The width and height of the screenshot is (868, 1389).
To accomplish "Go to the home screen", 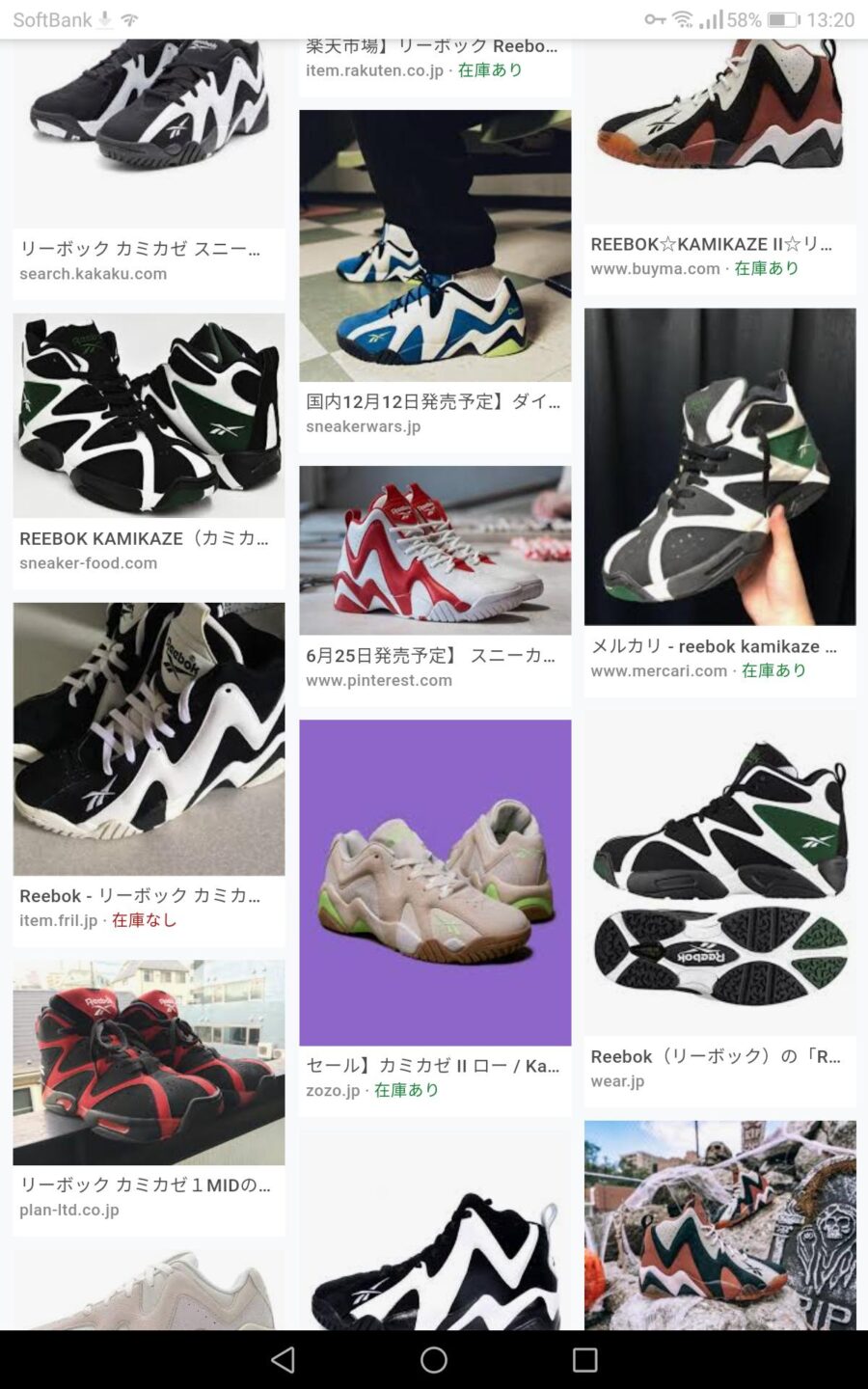I will 434,1360.
